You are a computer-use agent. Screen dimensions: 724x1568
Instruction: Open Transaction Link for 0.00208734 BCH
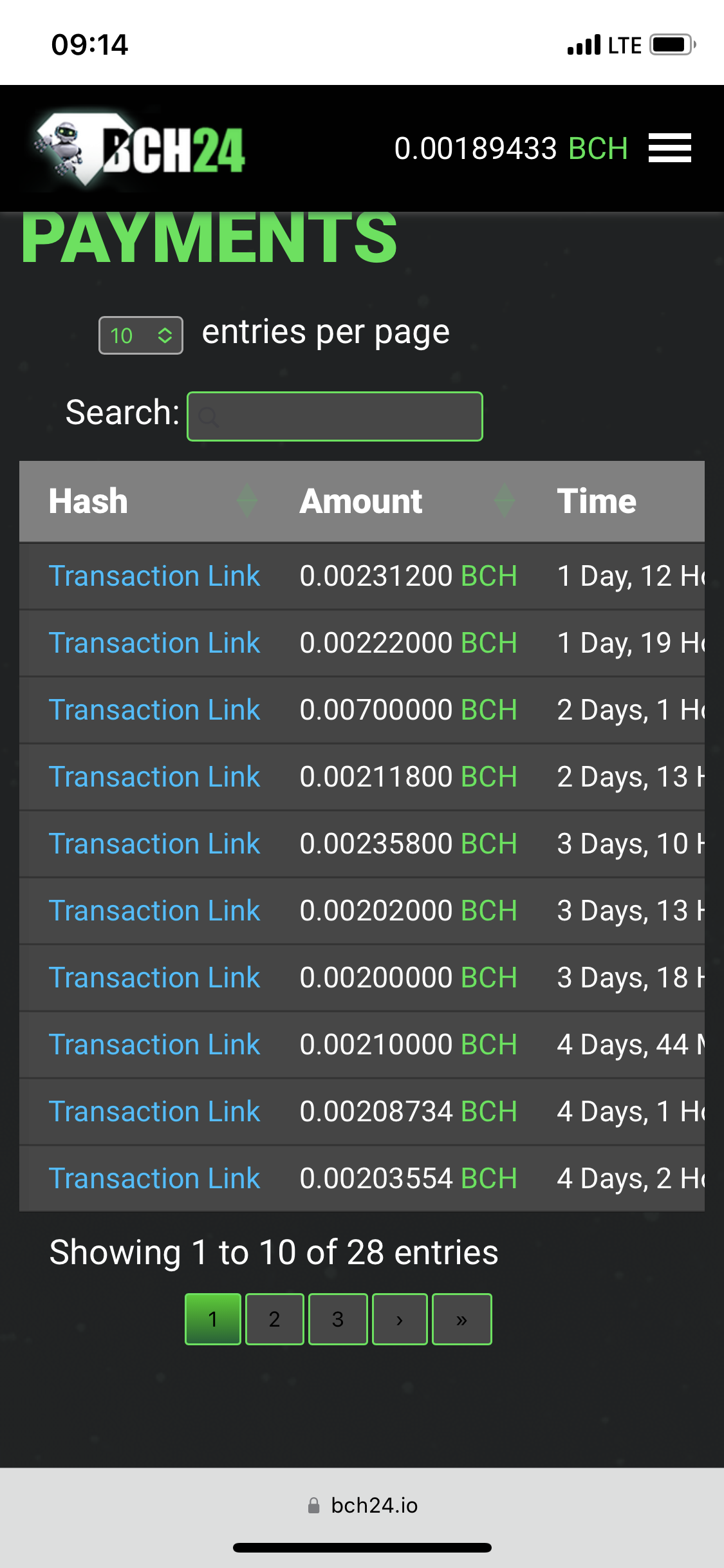(154, 1112)
